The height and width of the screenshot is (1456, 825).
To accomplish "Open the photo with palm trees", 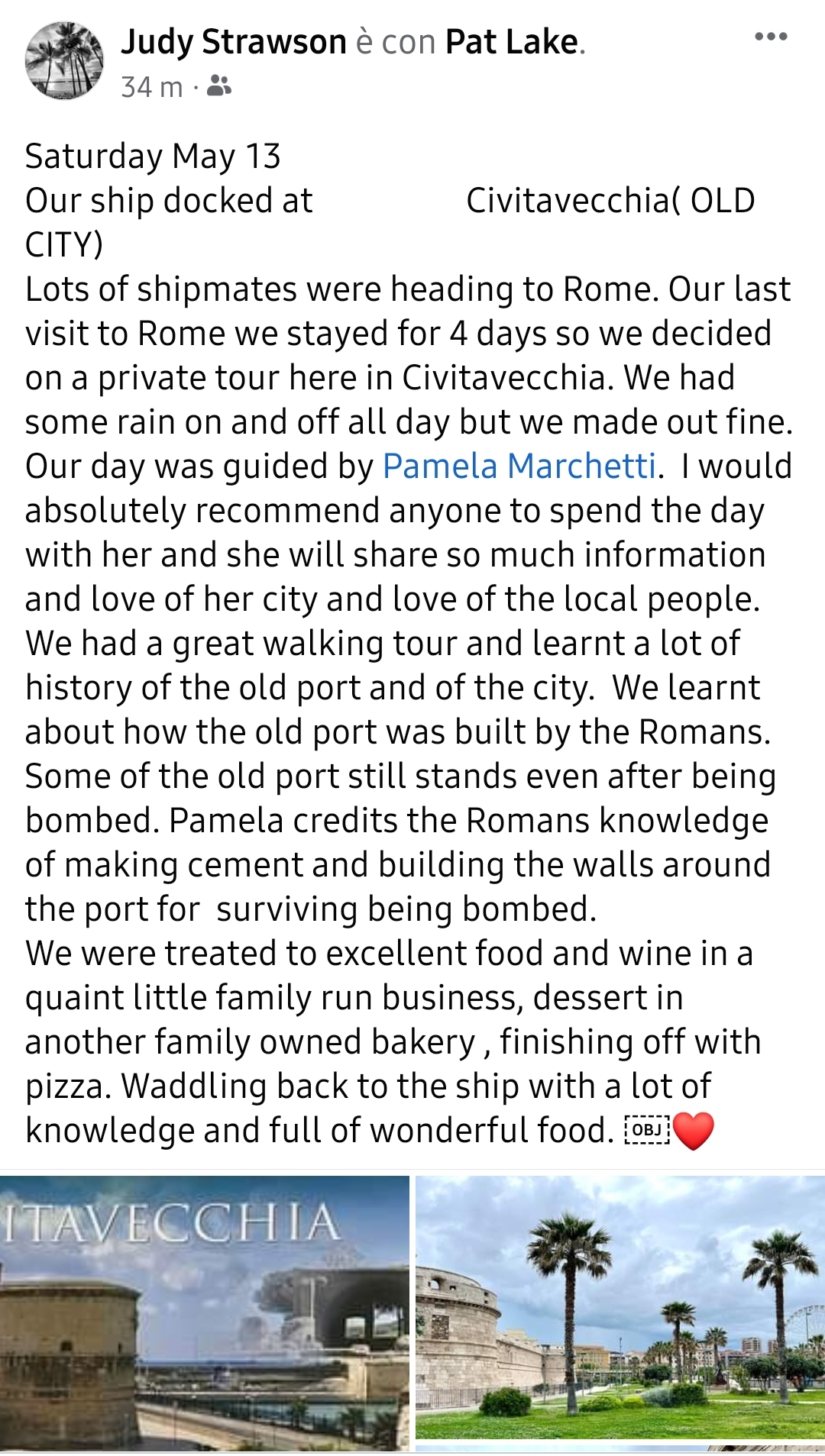I will point(620,1307).
